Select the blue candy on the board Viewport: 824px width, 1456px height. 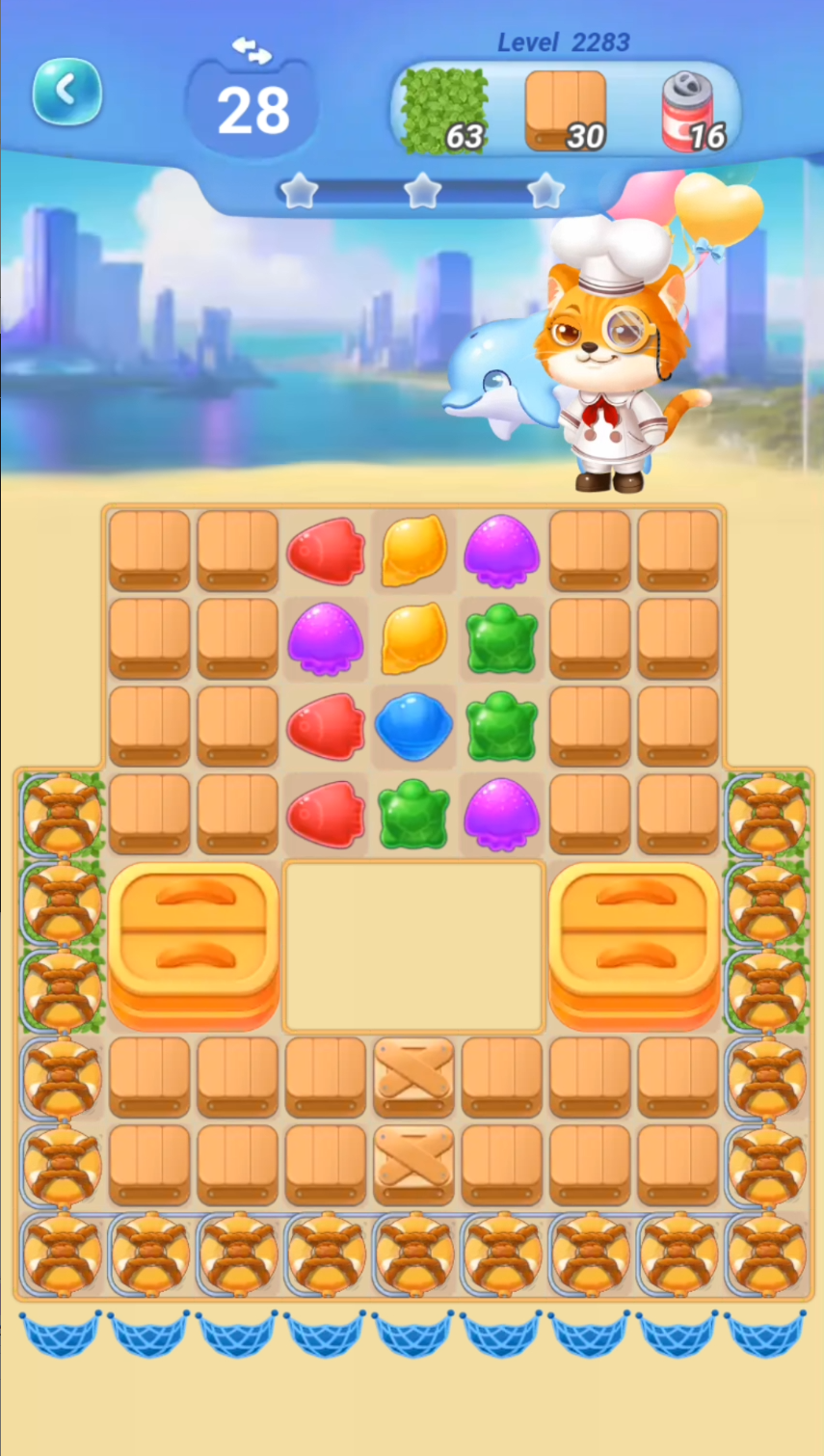(x=413, y=725)
